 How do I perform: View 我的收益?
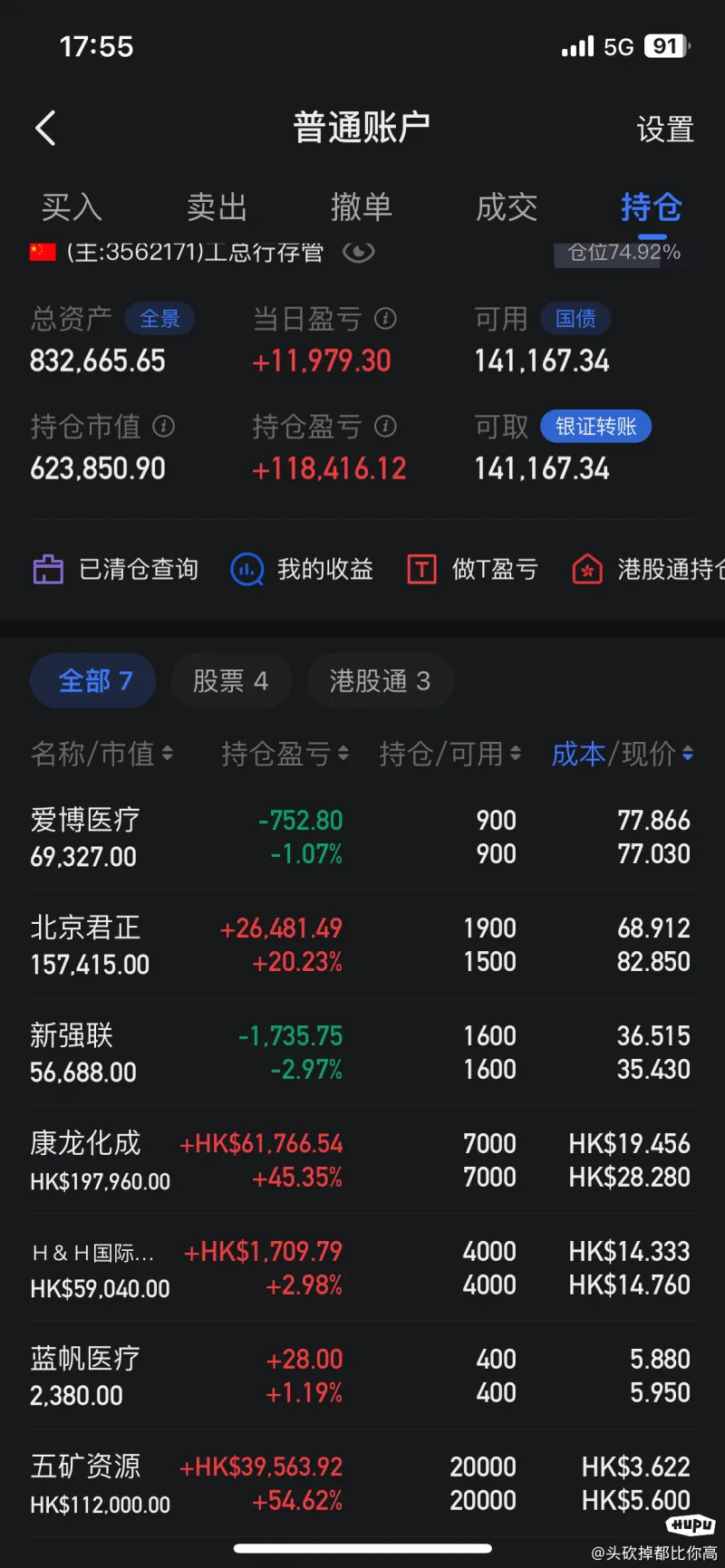(x=303, y=569)
